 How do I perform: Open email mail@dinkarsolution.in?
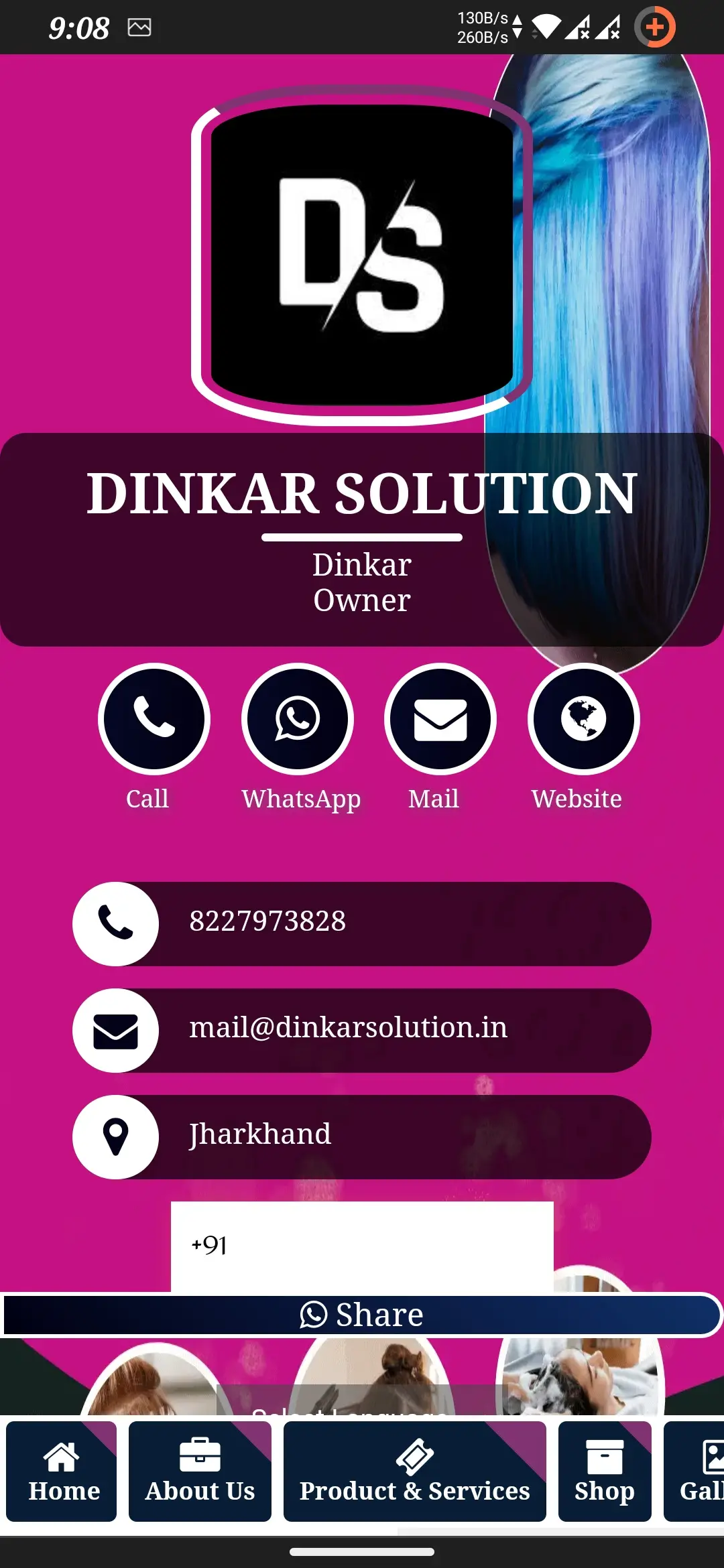[x=362, y=1030]
